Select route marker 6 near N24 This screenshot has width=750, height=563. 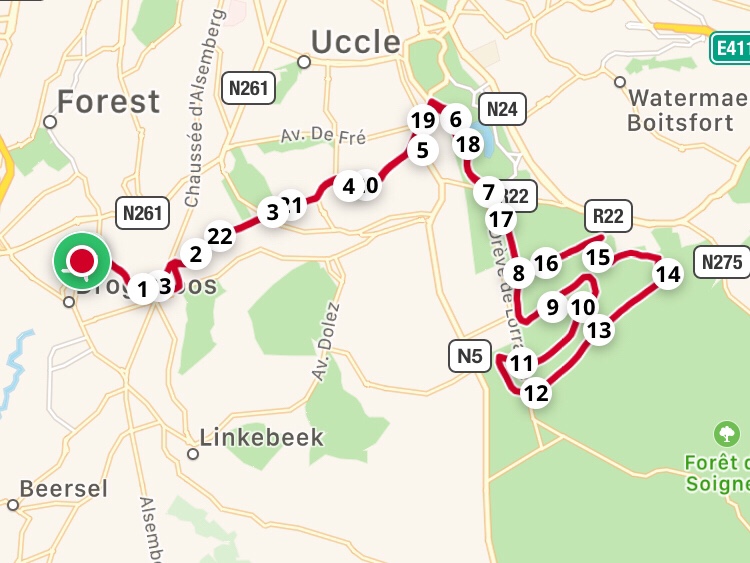(x=455, y=119)
